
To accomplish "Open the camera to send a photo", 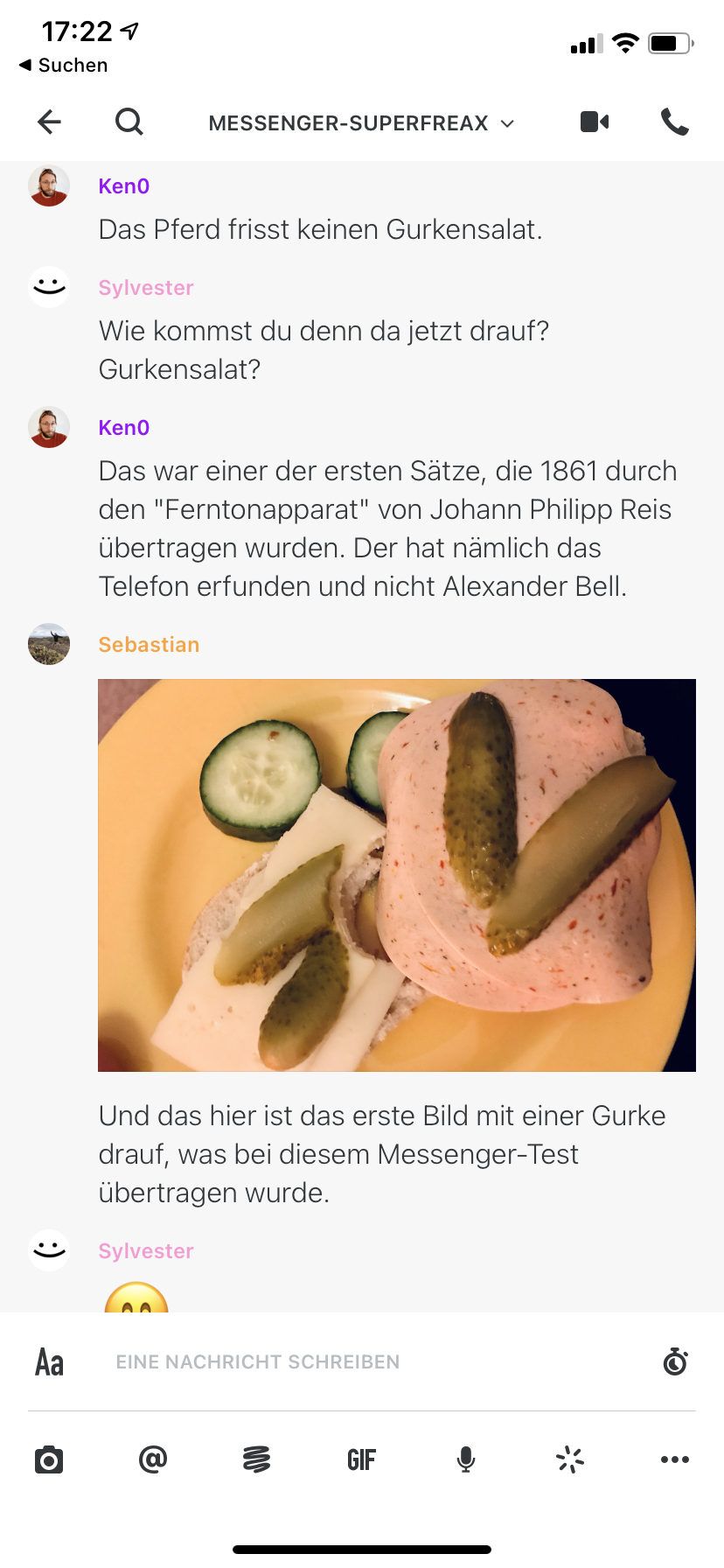I will [x=49, y=1459].
